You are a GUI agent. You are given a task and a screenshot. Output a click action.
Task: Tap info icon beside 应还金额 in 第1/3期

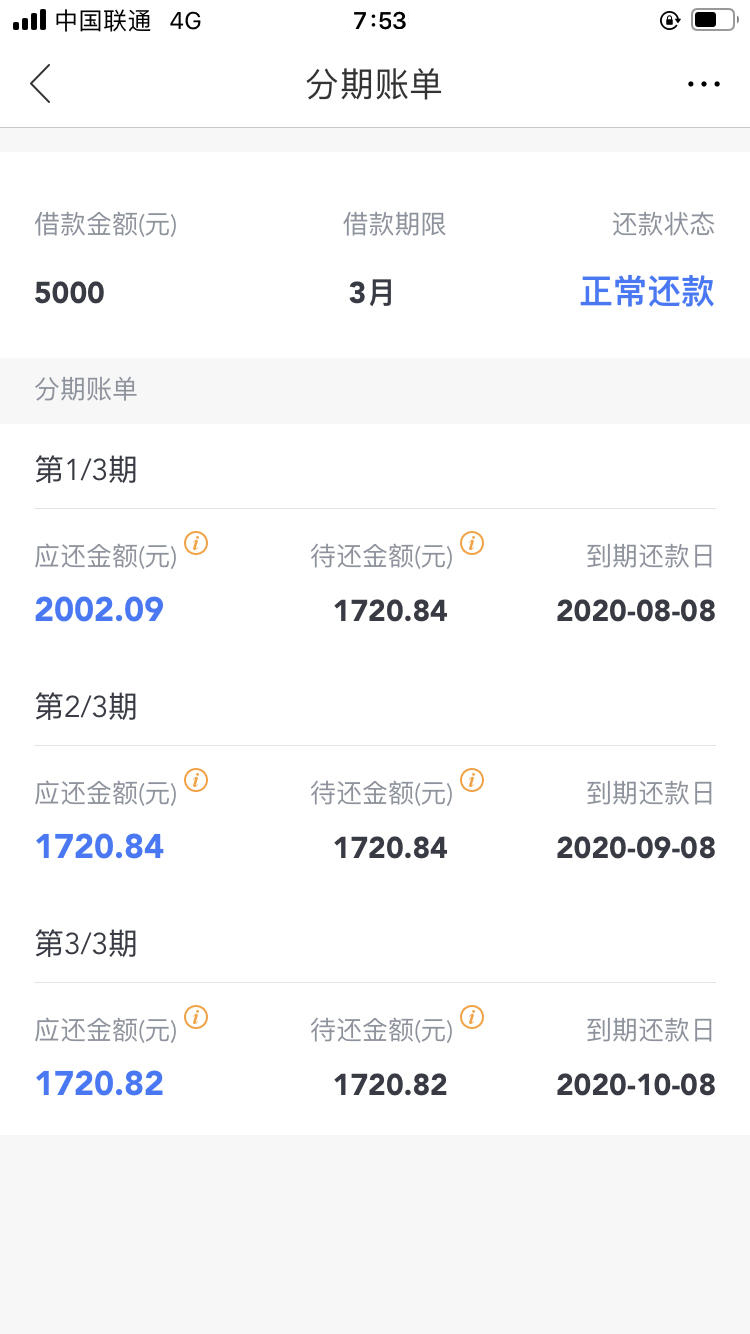click(197, 544)
